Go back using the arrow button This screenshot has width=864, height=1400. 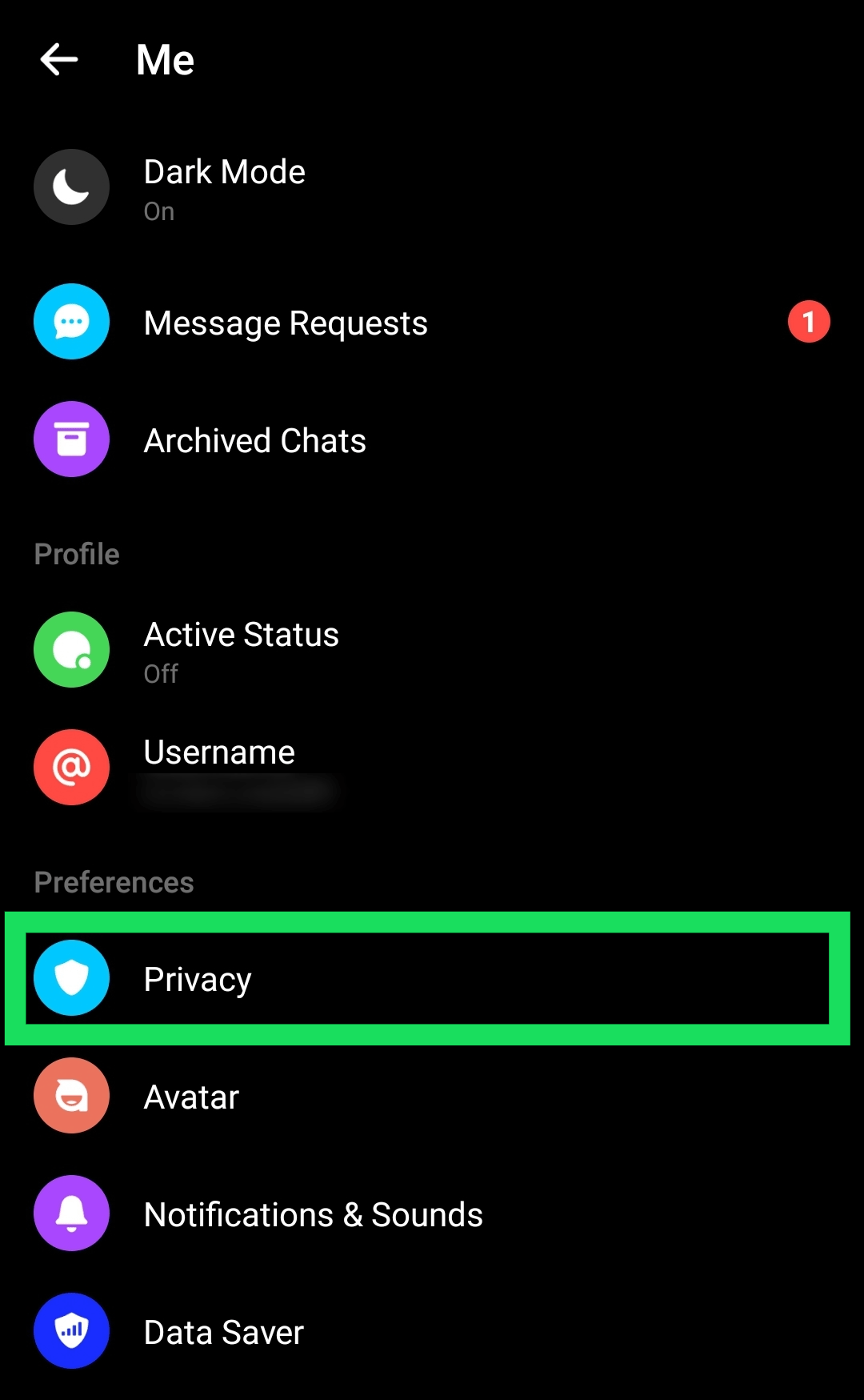point(58,58)
